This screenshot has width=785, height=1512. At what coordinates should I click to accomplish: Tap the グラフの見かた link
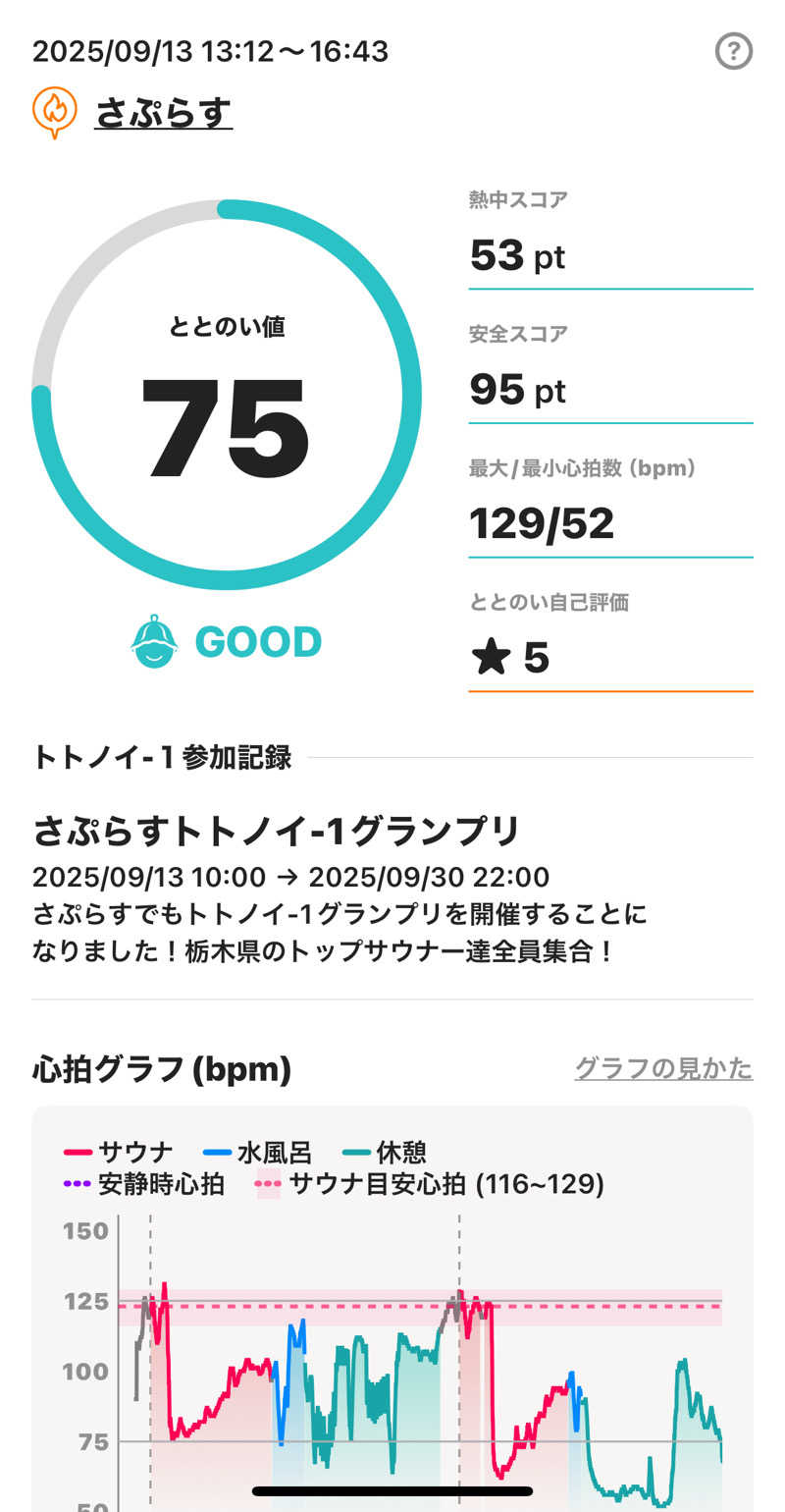663,1068
